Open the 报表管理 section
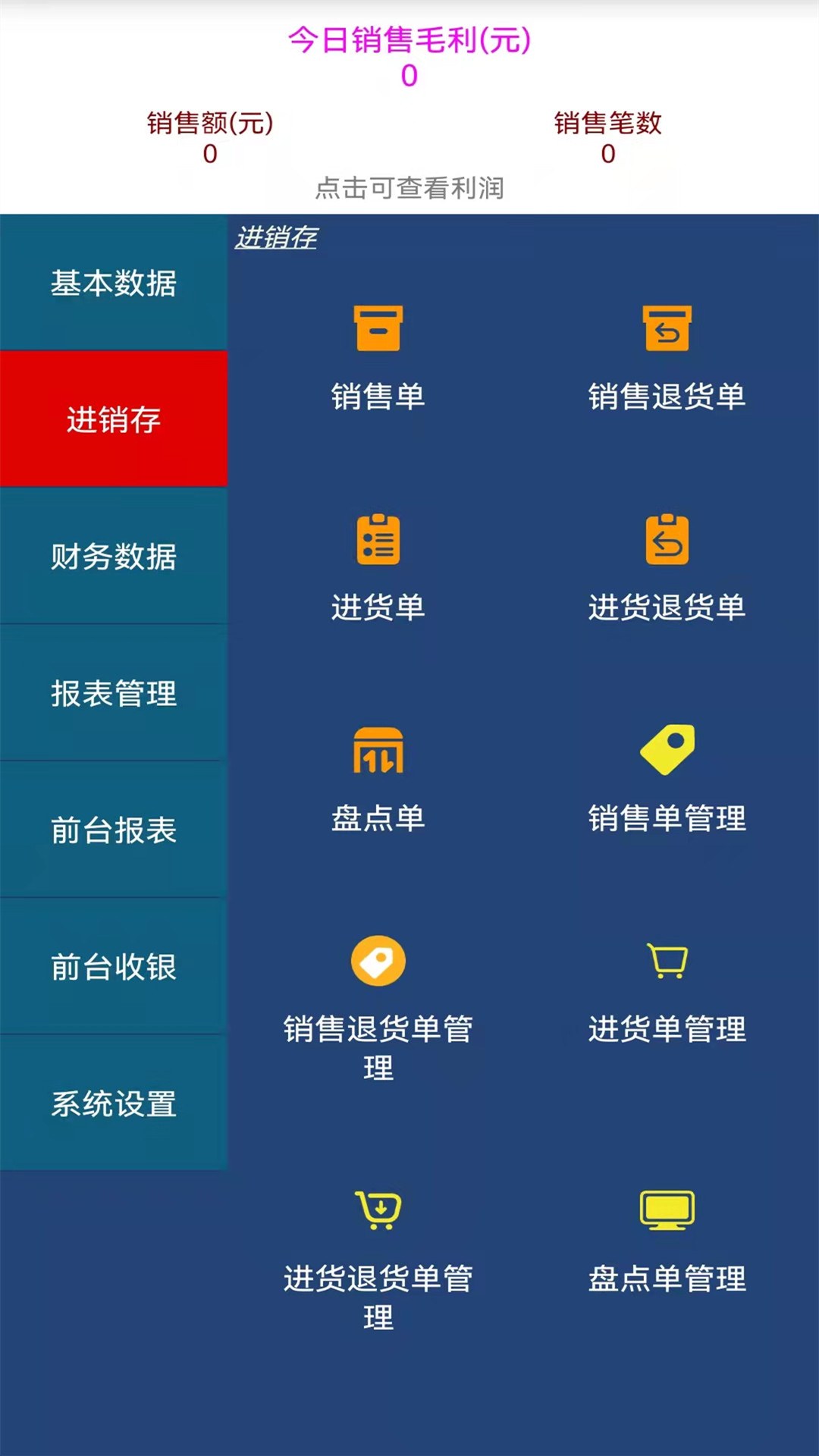Screen dimensions: 819x1456 (114, 692)
